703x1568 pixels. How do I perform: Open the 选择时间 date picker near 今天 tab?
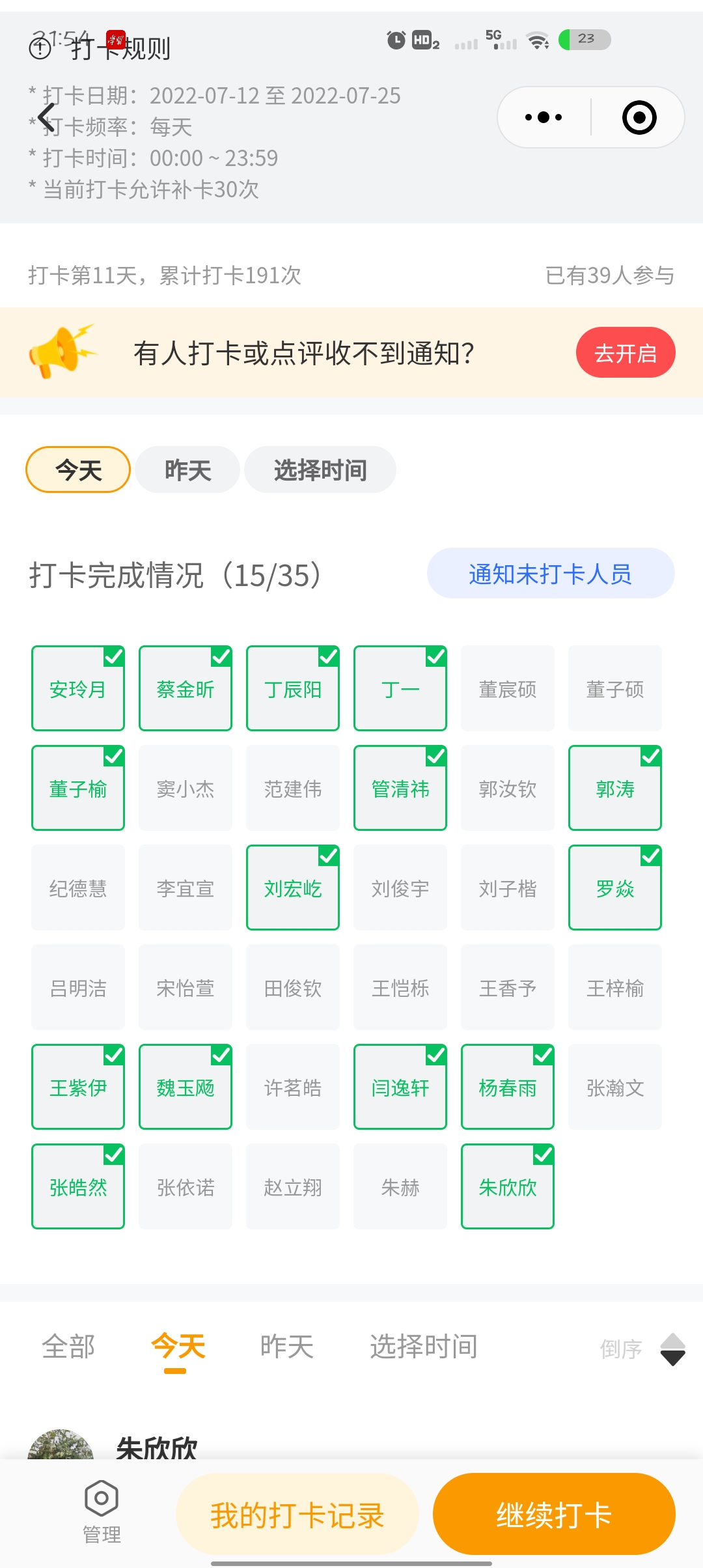coord(320,469)
